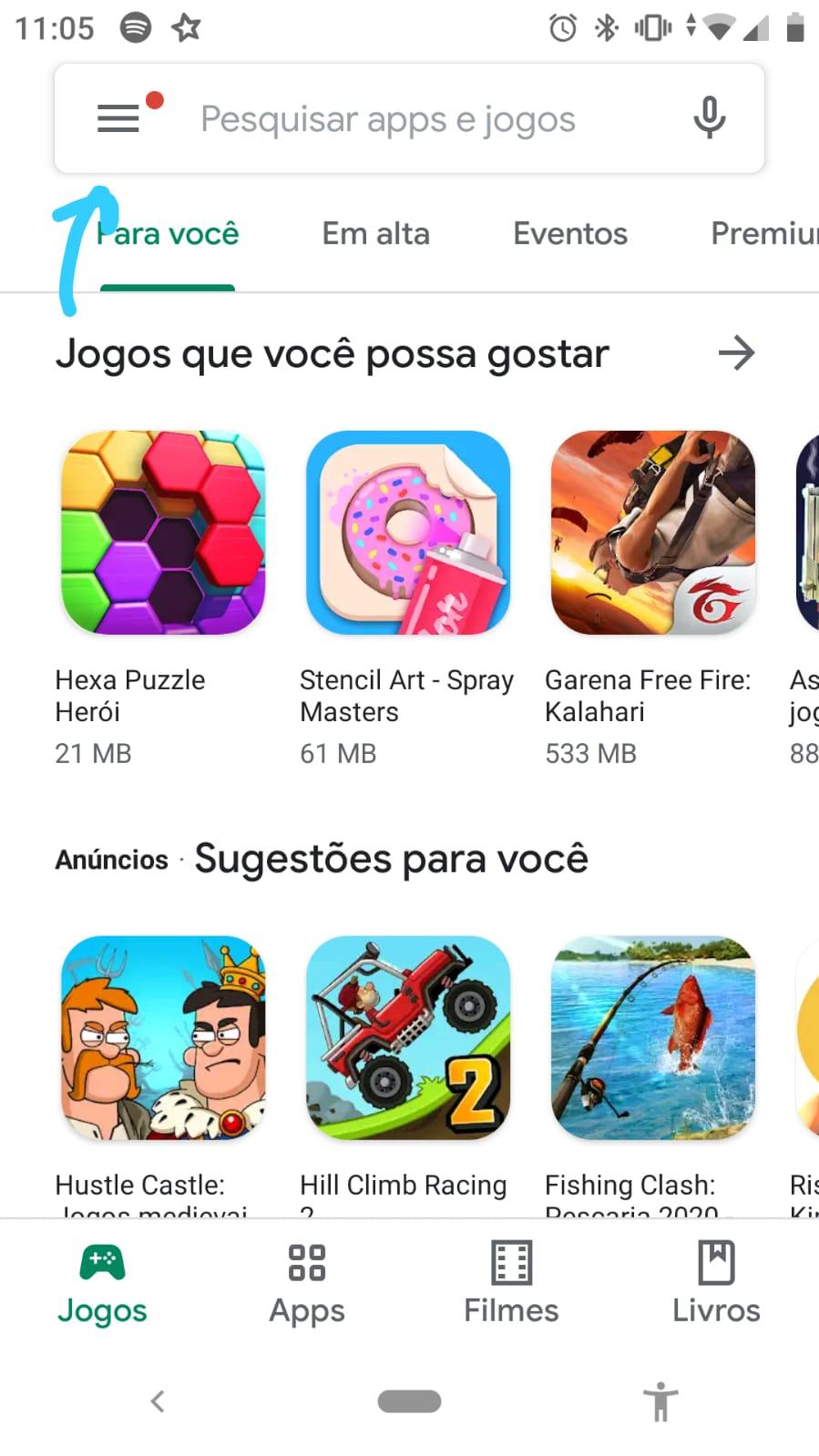Tap the search field Pesquisar apps e jogos
The height and width of the screenshot is (1456, 819).
[x=388, y=119]
